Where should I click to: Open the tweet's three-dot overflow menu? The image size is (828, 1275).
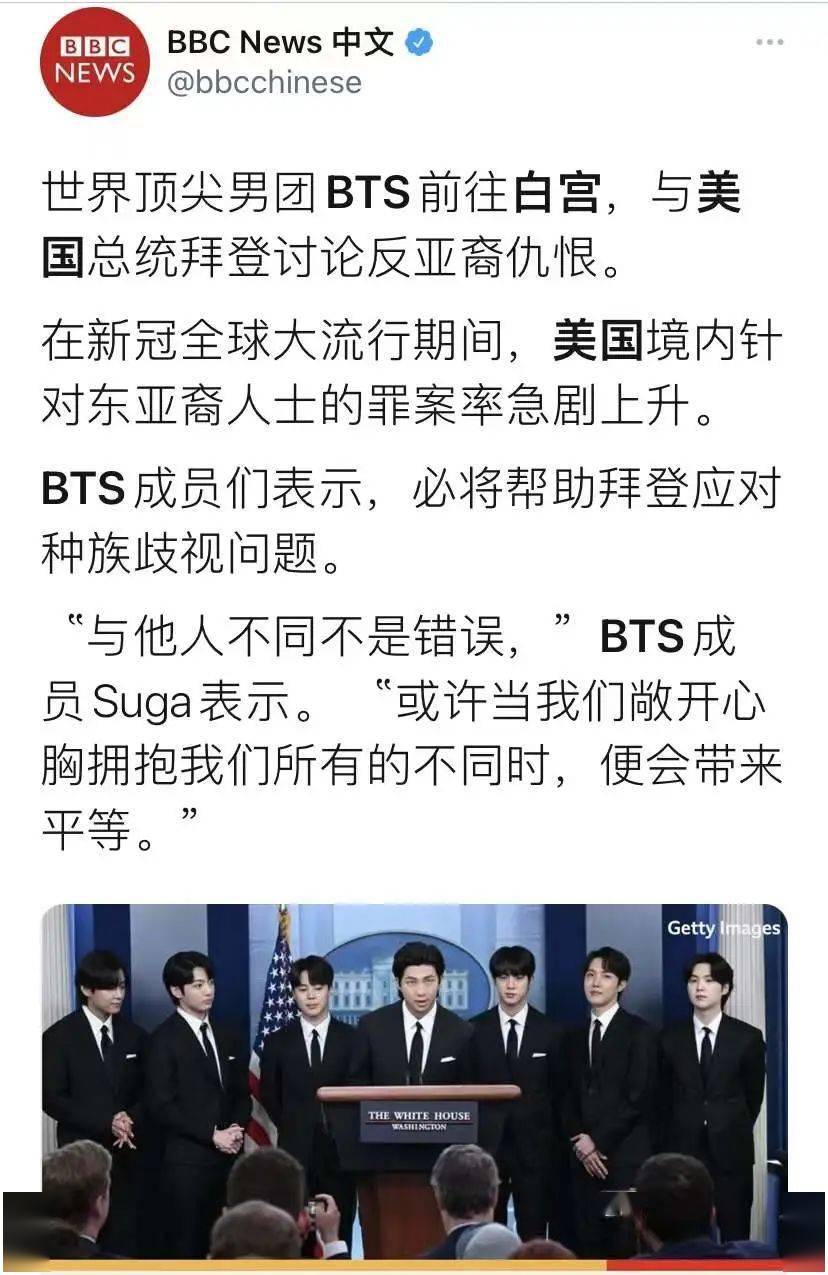769,42
